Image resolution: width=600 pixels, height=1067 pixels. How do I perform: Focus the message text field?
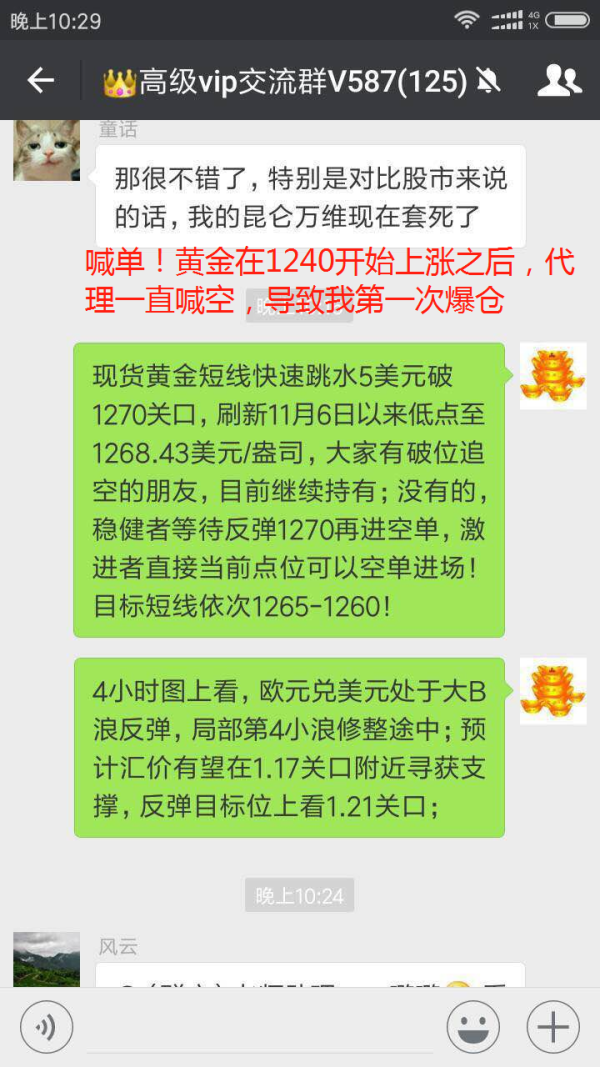click(260, 1028)
